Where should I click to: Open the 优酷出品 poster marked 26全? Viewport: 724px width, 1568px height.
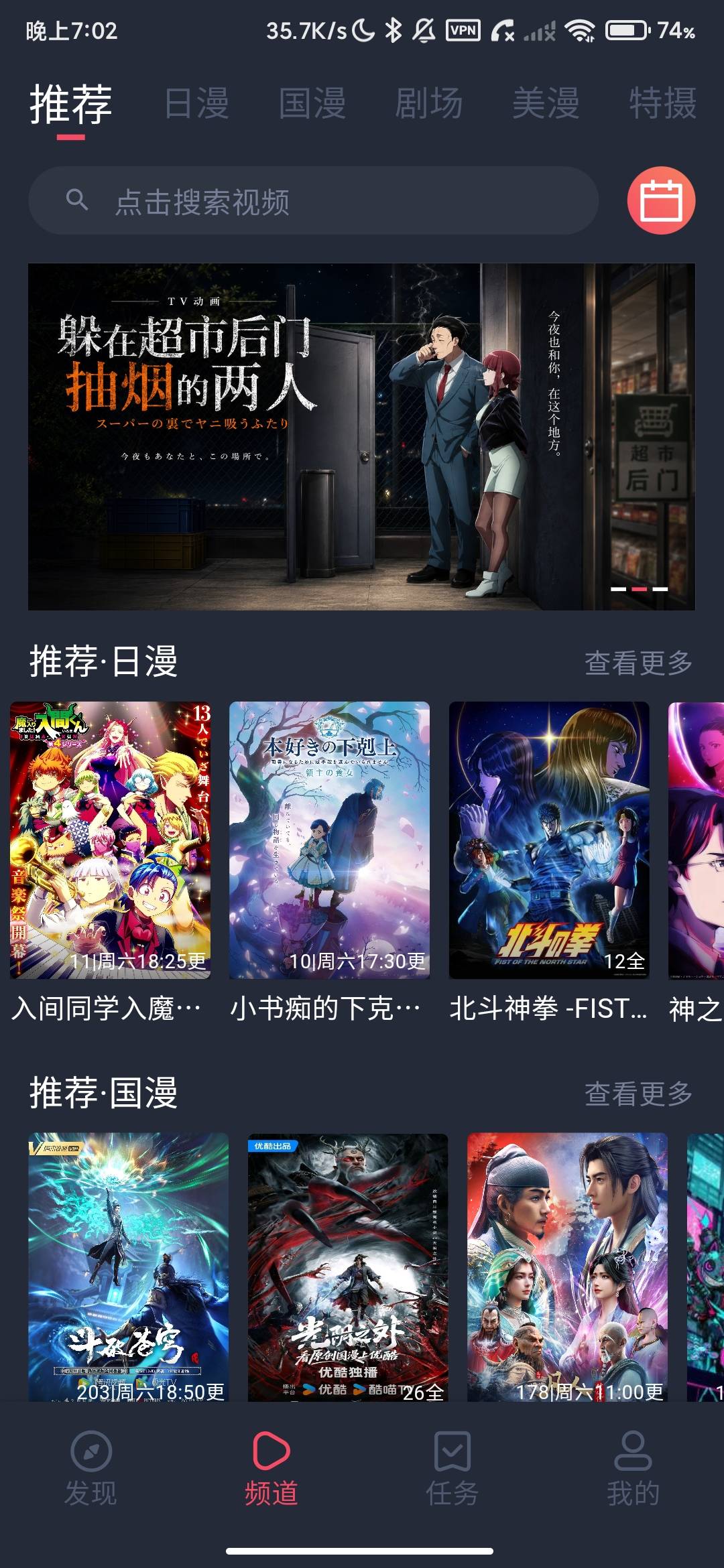(x=348, y=1267)
